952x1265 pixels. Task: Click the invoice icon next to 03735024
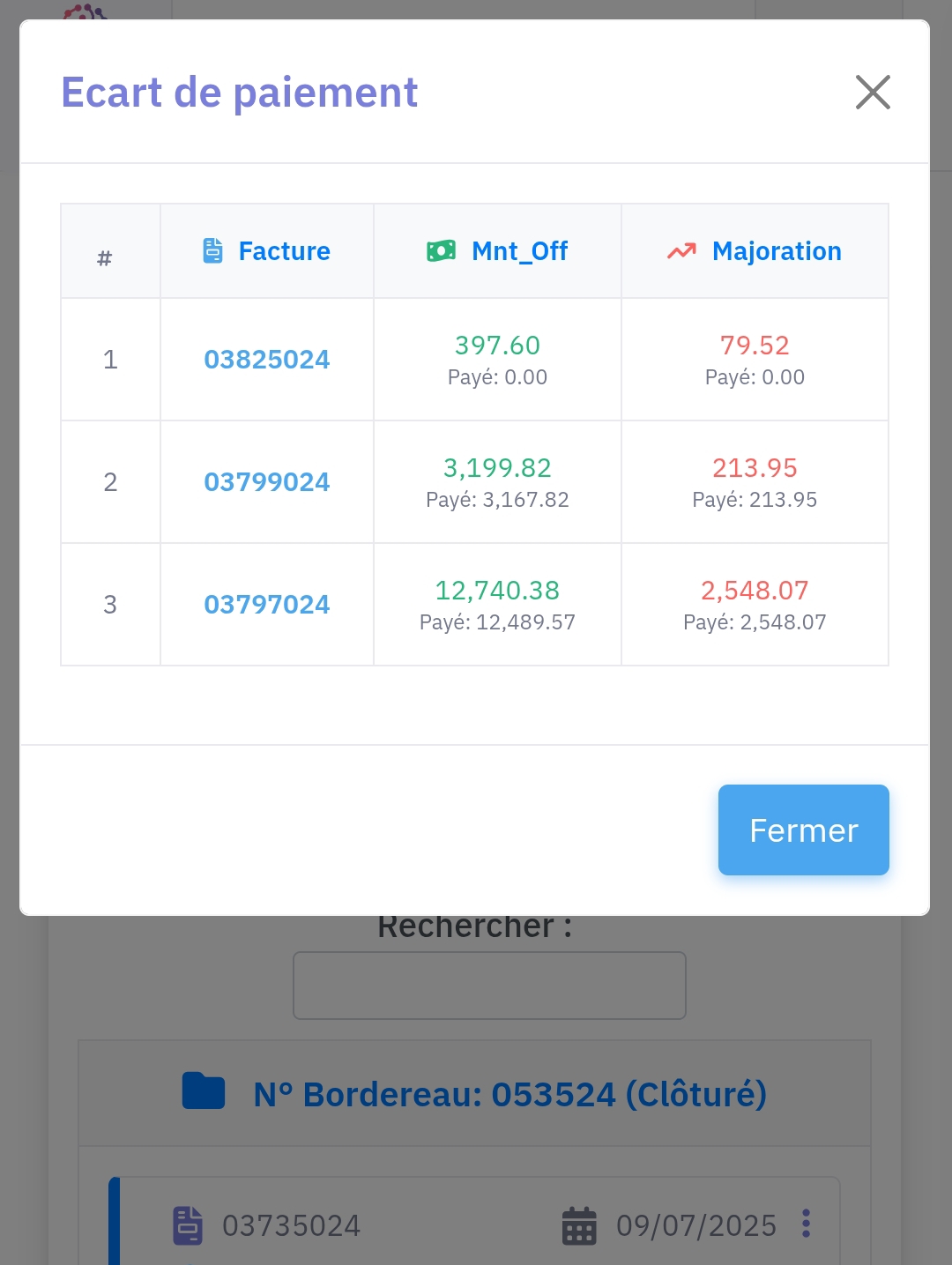[x=187, y=1224]
